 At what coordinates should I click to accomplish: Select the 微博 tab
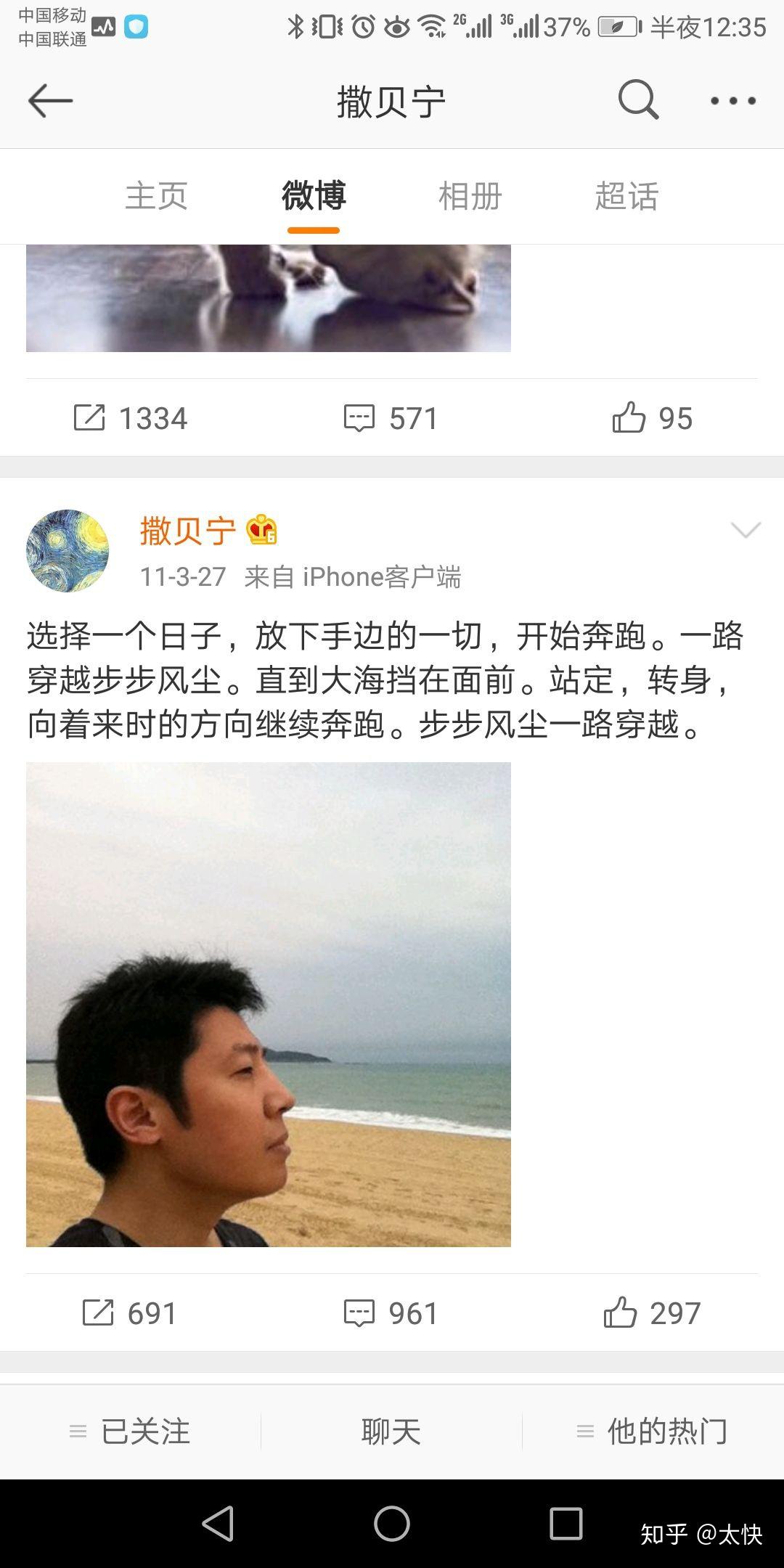pos(314,196)
